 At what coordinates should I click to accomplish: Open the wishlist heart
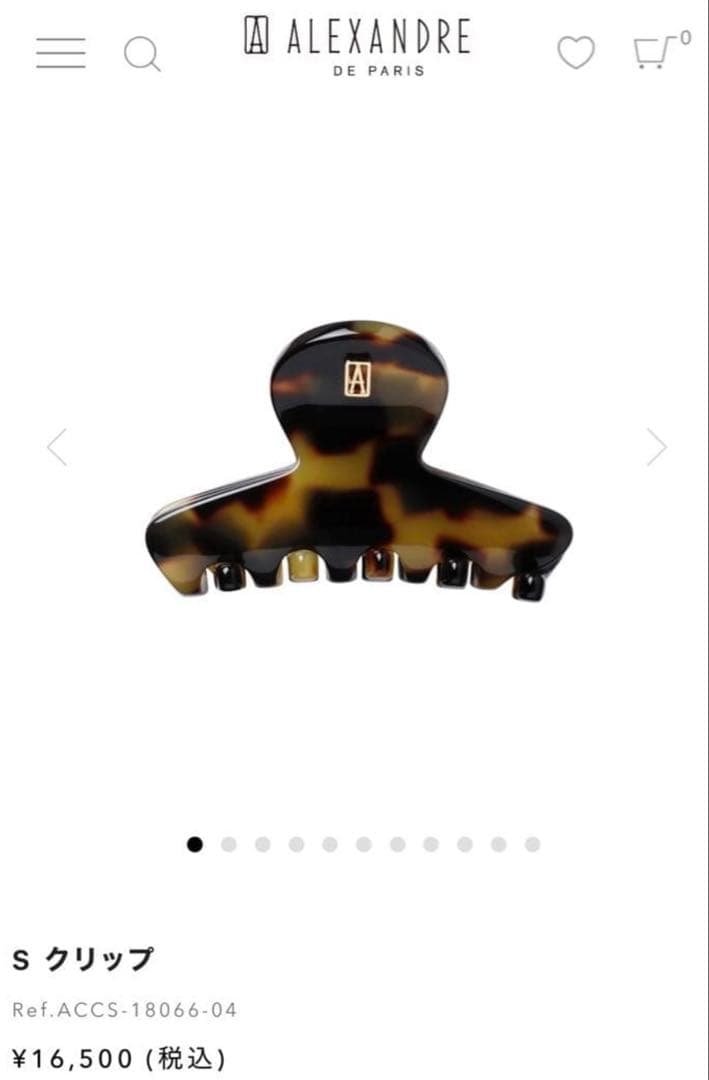point(576,52)
